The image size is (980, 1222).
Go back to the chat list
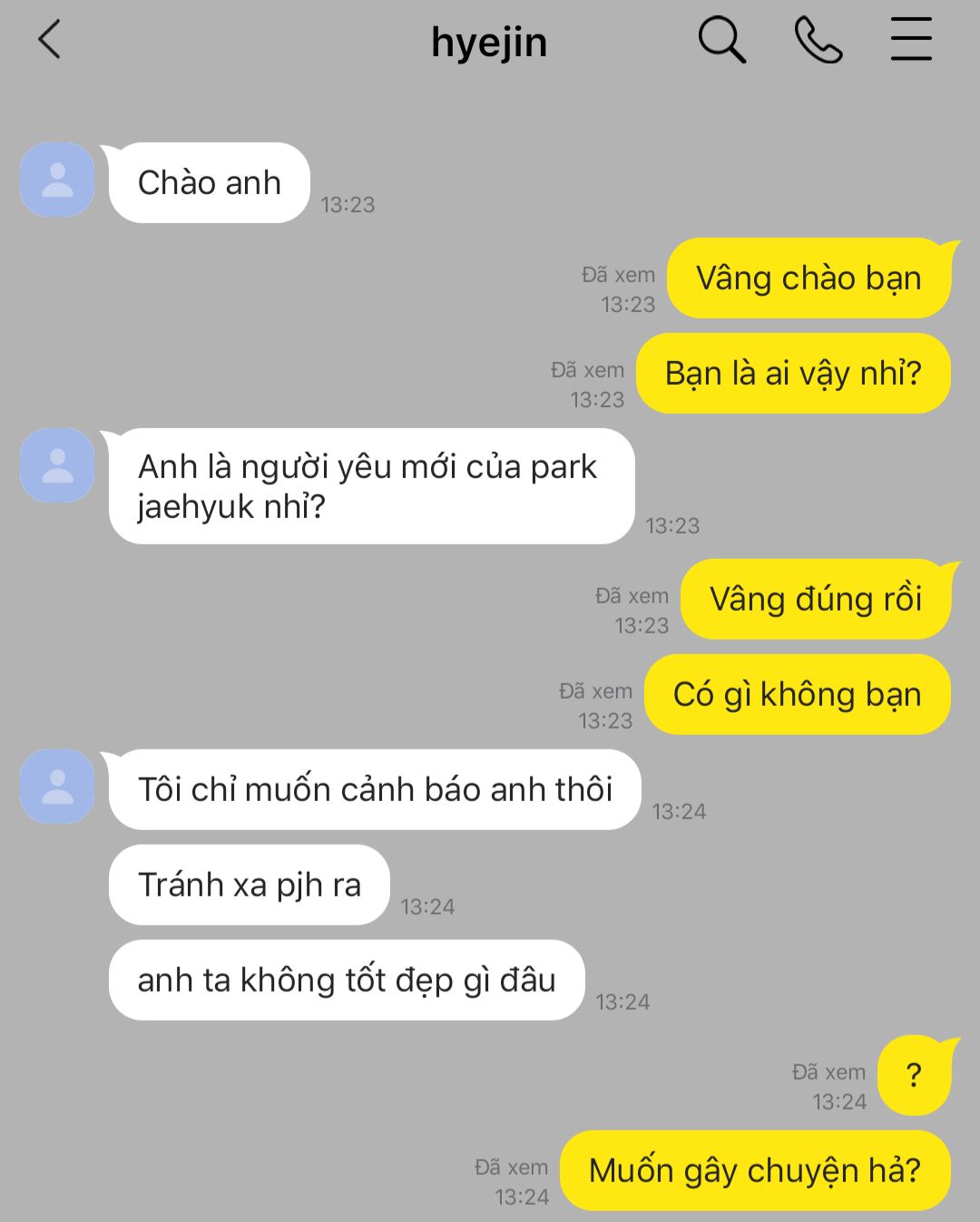coord(50,41)
